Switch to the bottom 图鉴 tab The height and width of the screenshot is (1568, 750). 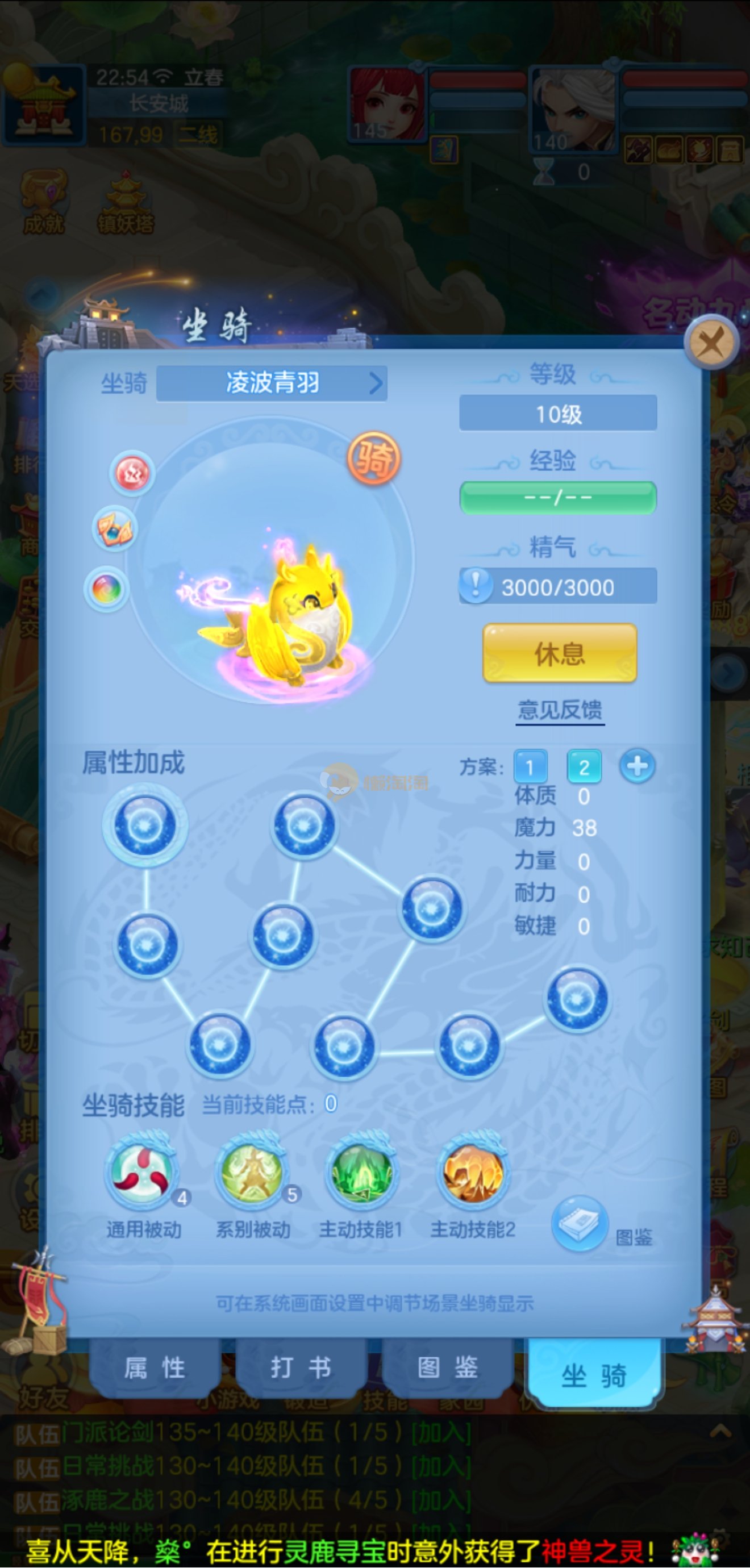pyautogui.click(x=448, y=1367)
